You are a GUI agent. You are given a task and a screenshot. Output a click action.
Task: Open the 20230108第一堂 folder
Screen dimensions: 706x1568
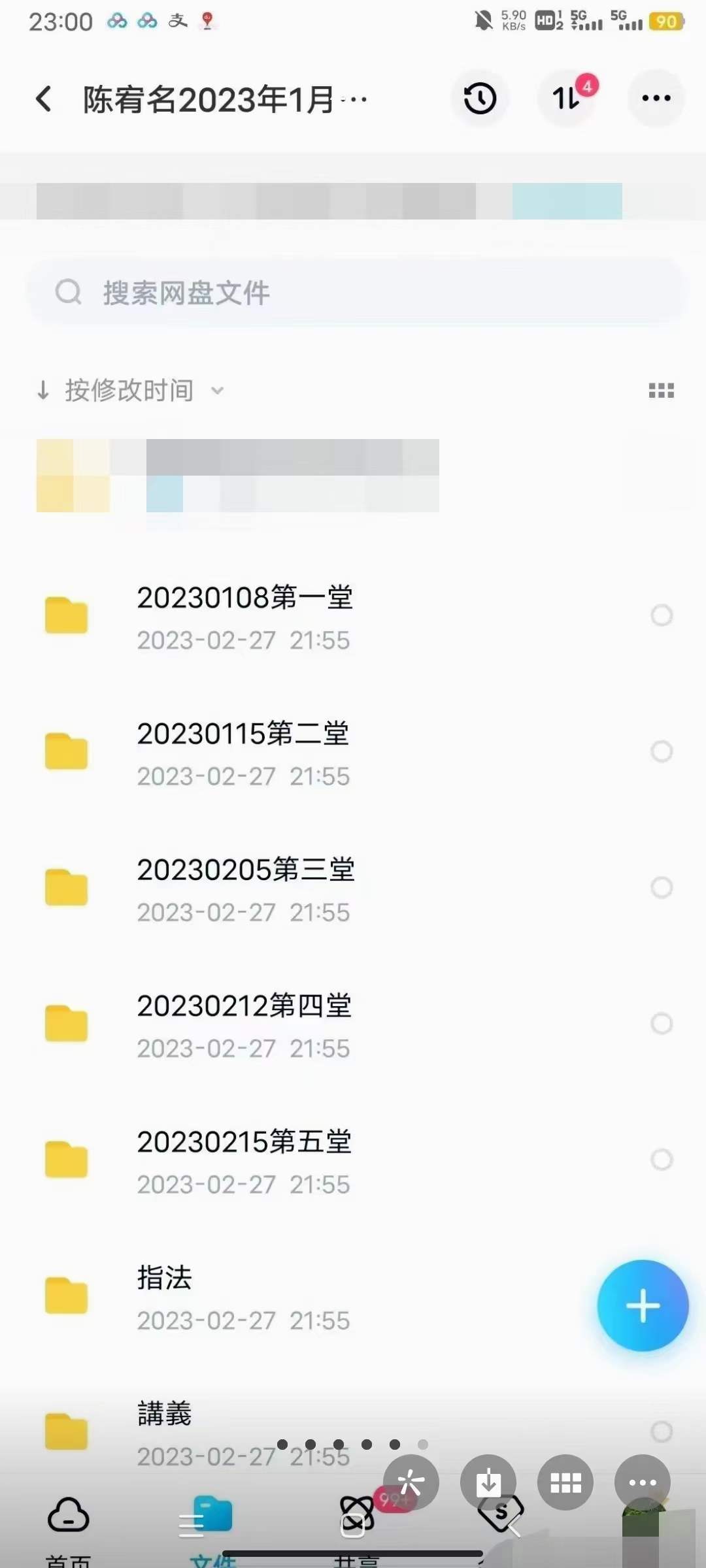[x=327, y=615]
